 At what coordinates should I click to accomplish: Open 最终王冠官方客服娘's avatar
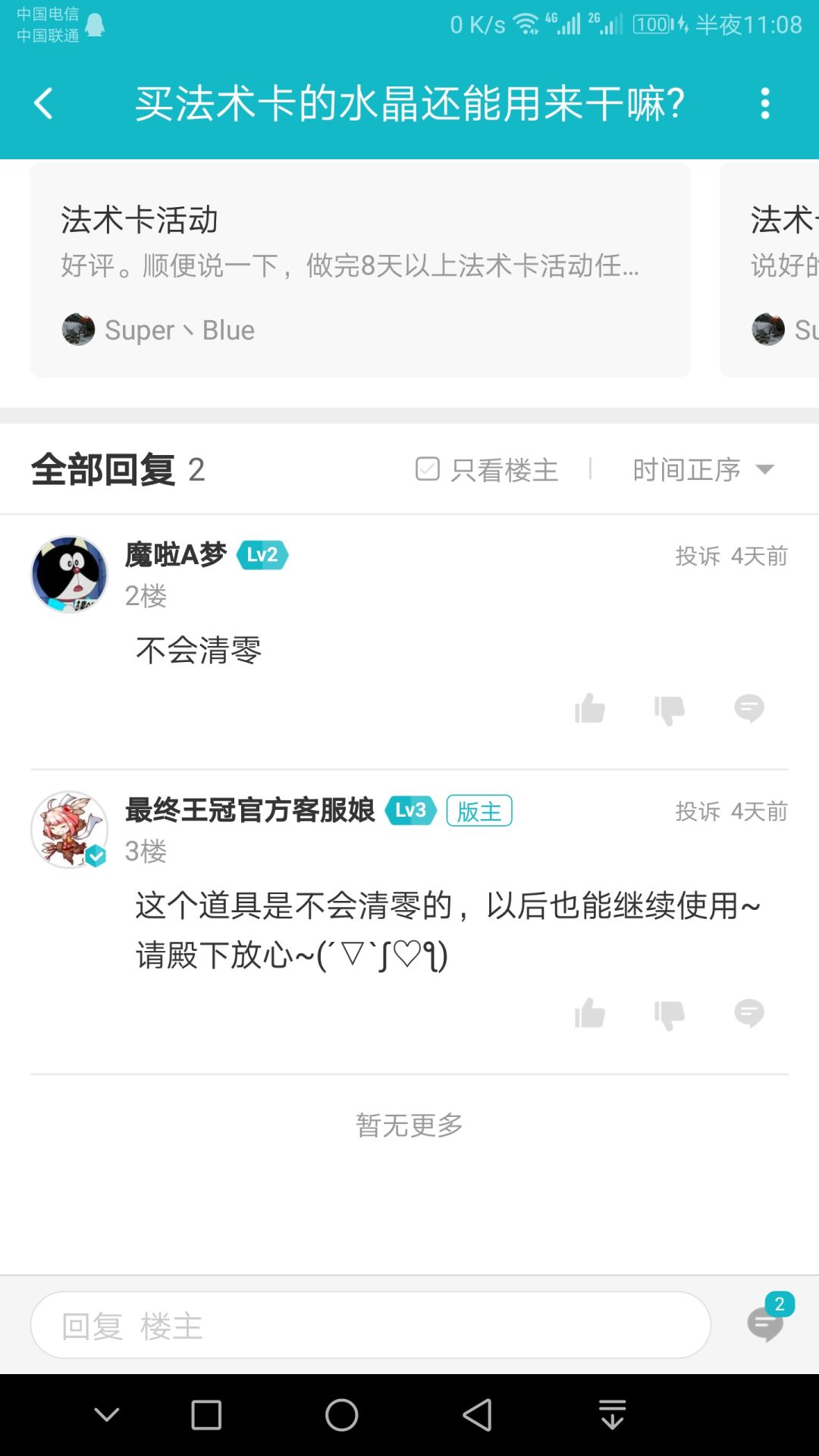(69, 830)
